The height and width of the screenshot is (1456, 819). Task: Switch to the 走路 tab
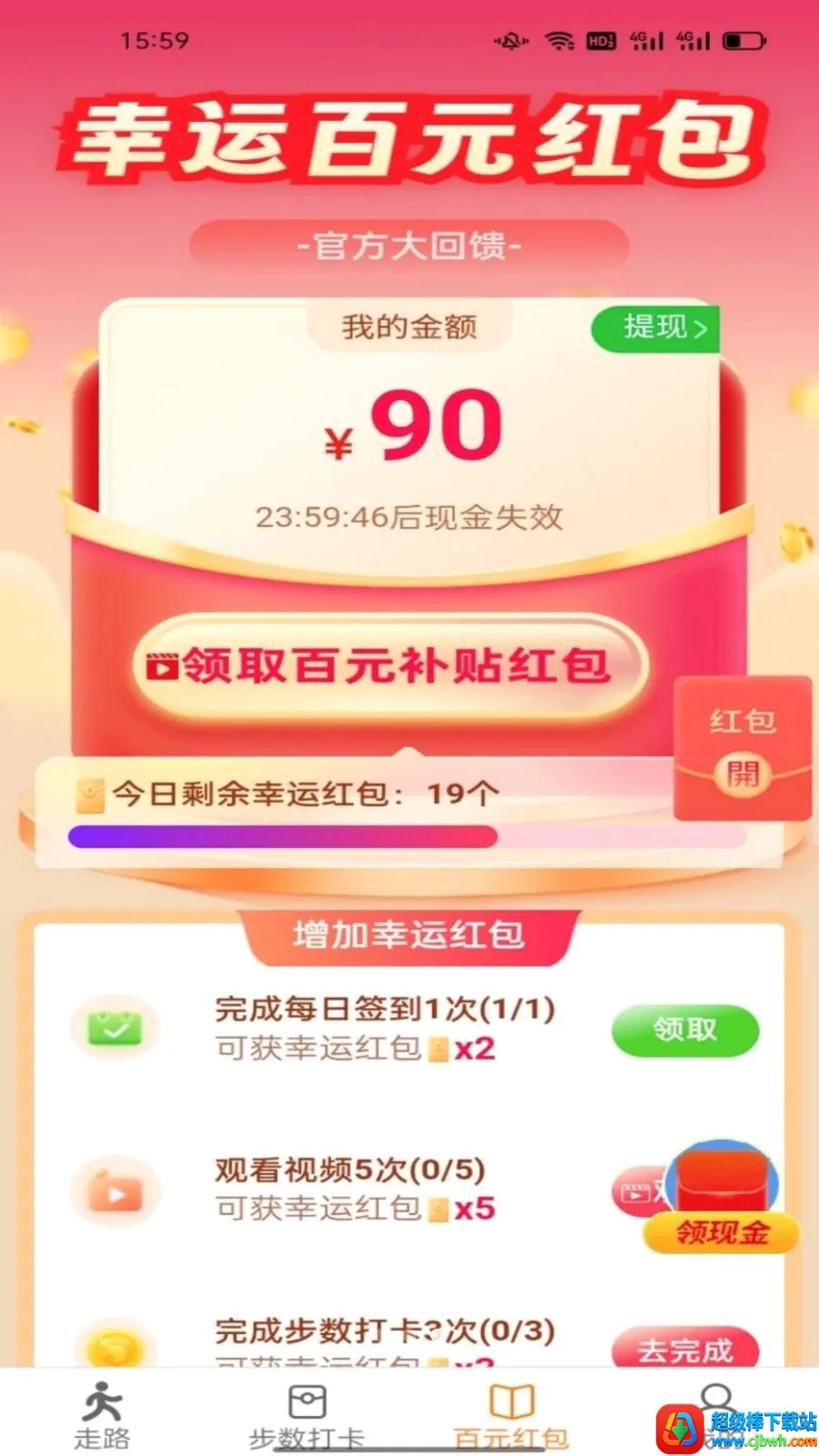click(102, 1415)
